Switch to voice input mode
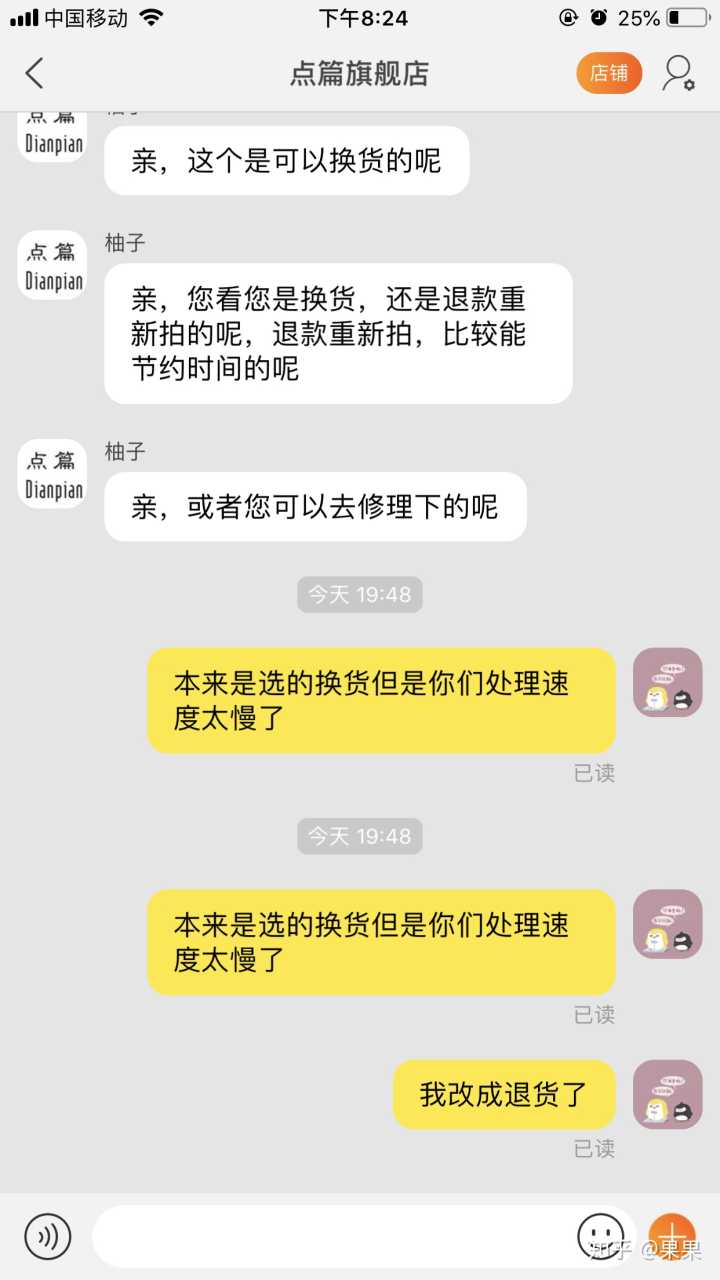 click(47, 1235)
